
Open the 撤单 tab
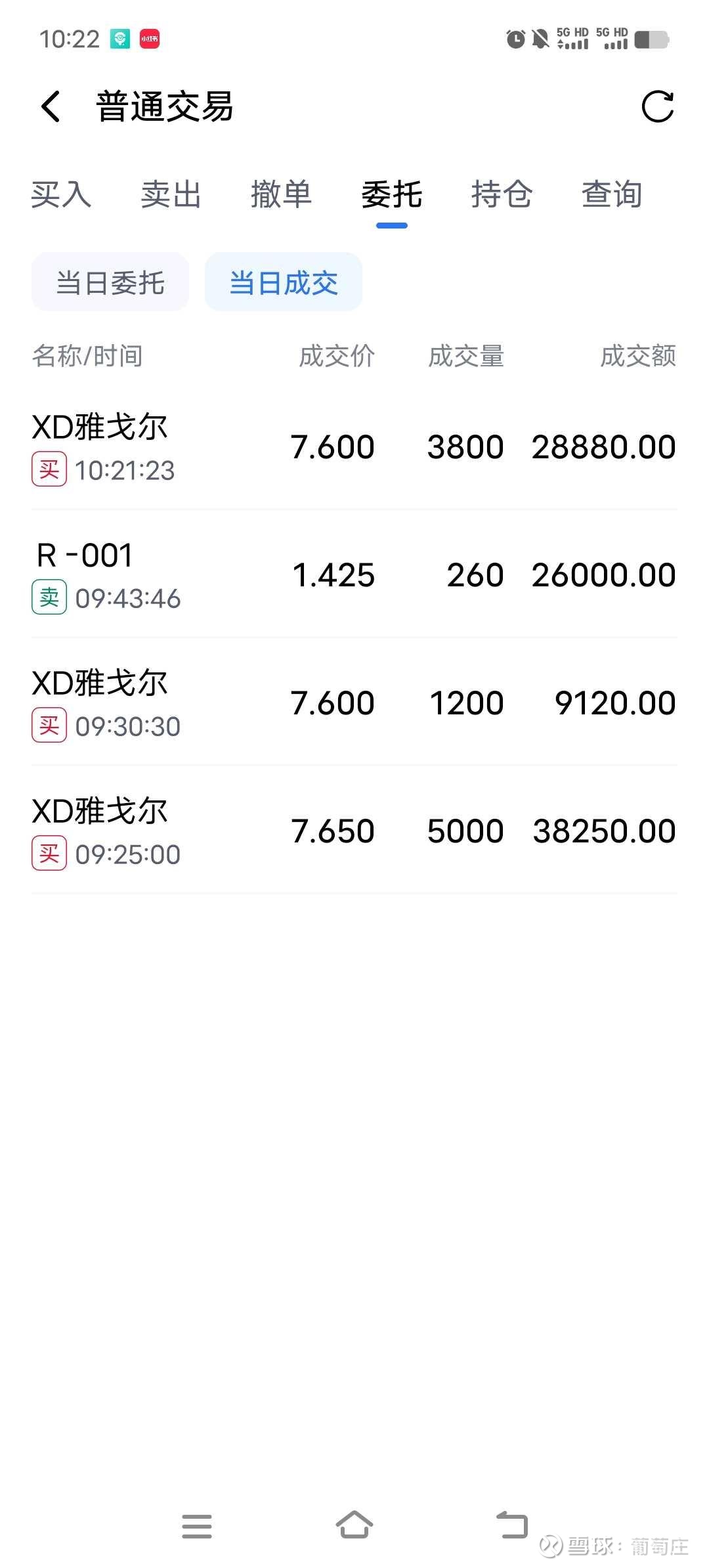[281, 195]
